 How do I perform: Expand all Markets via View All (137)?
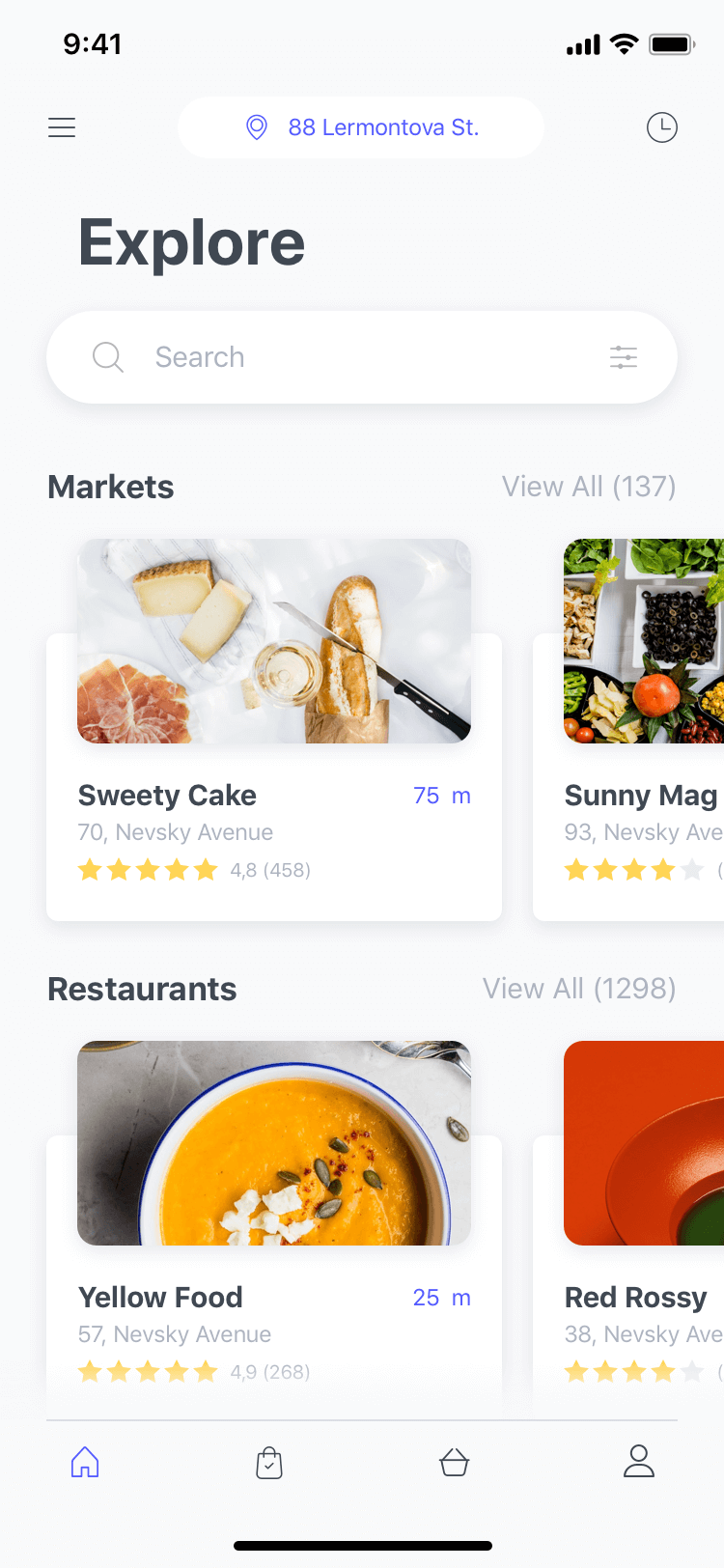pyautogui.click(x=589, y=487)
